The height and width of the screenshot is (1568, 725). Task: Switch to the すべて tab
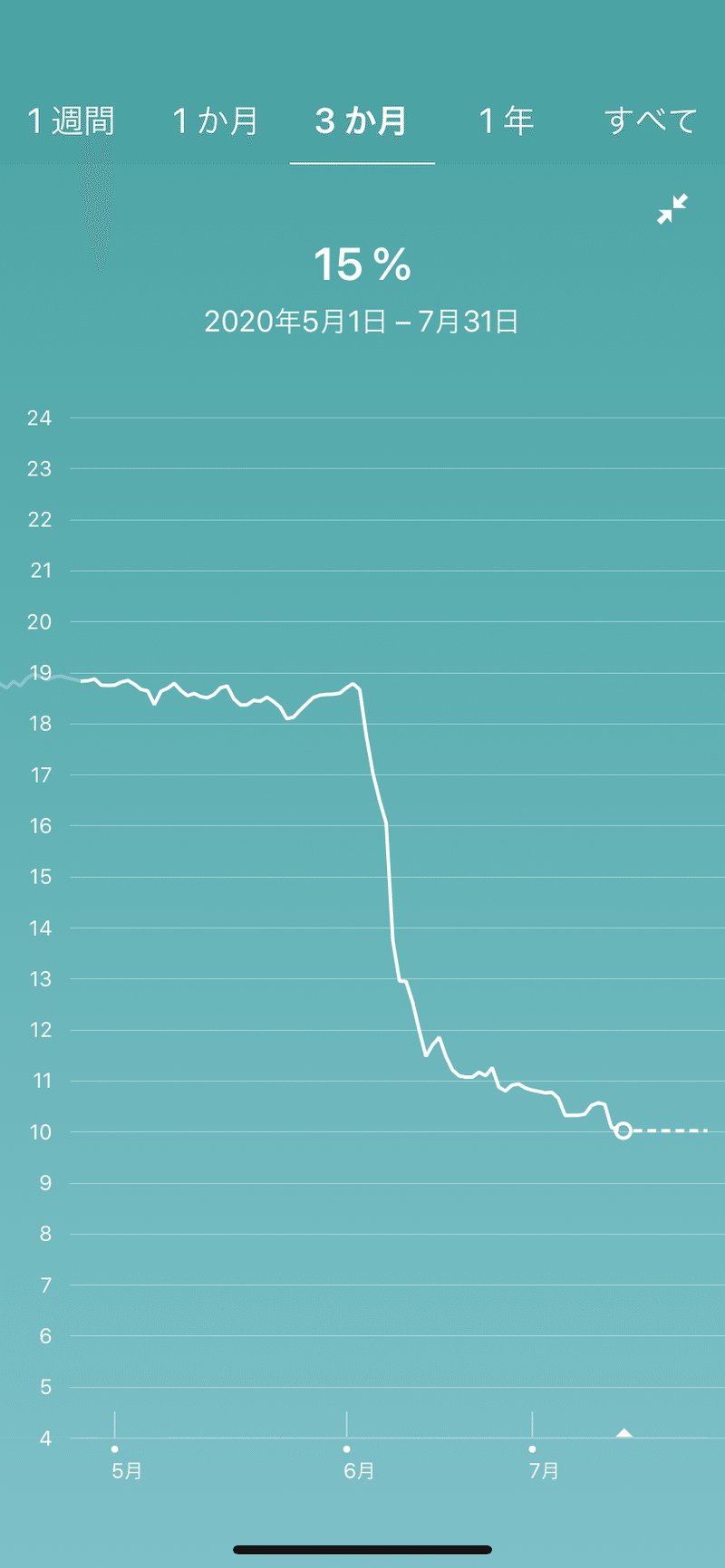coord(651,120)
